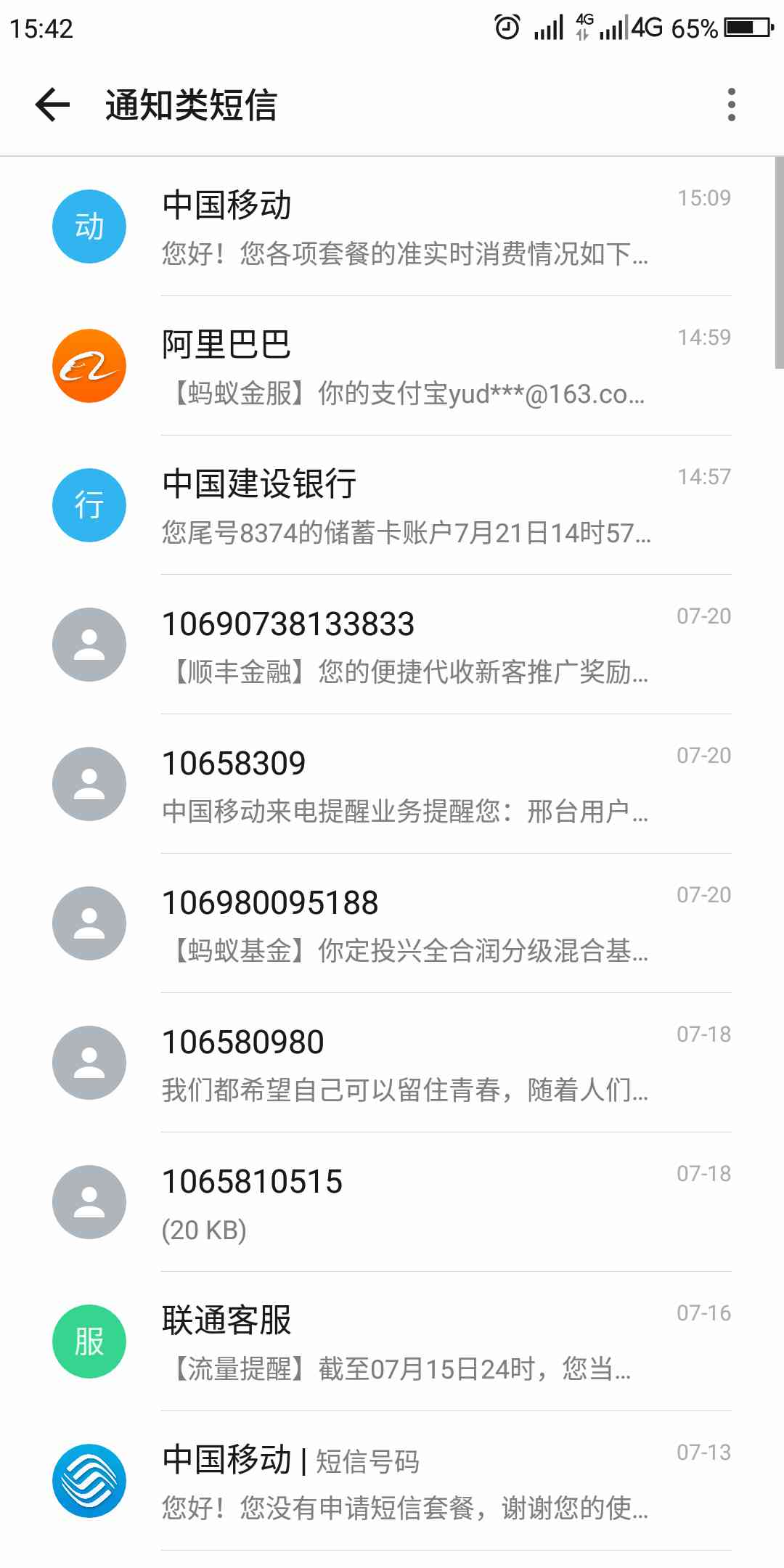Tap the orange Alibaba avatar icon
Viewport: 784px width, 1568px height.
tap(89, 365)
